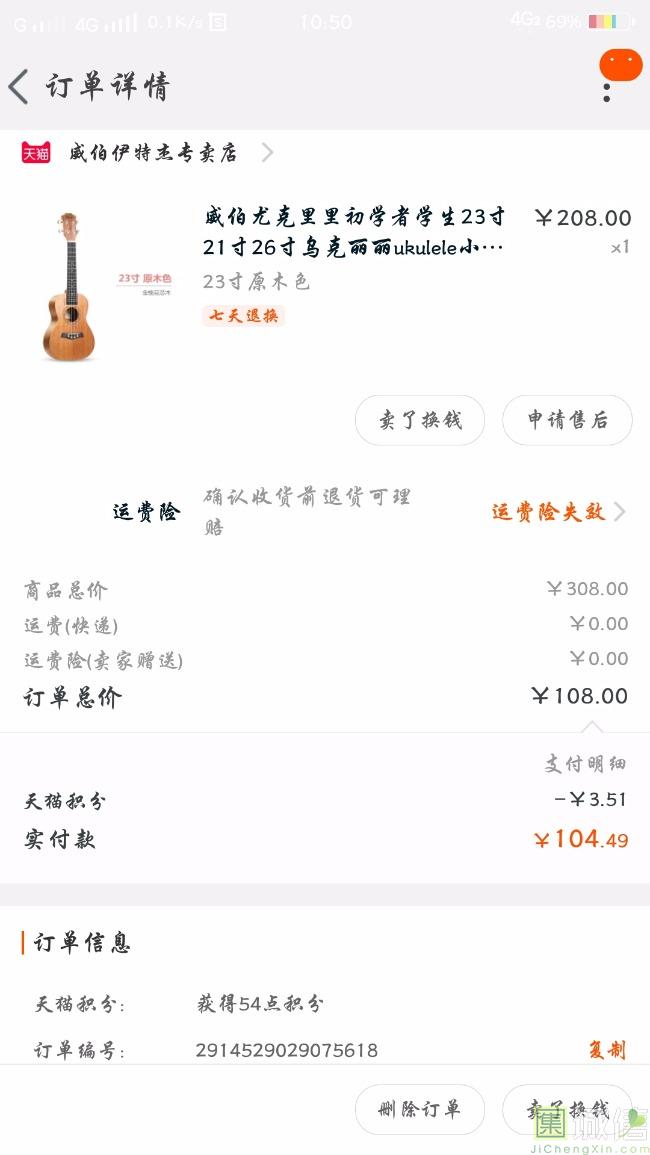
Task: Tap 删除订单 to delete the order
Action: tap(420, 1109)
